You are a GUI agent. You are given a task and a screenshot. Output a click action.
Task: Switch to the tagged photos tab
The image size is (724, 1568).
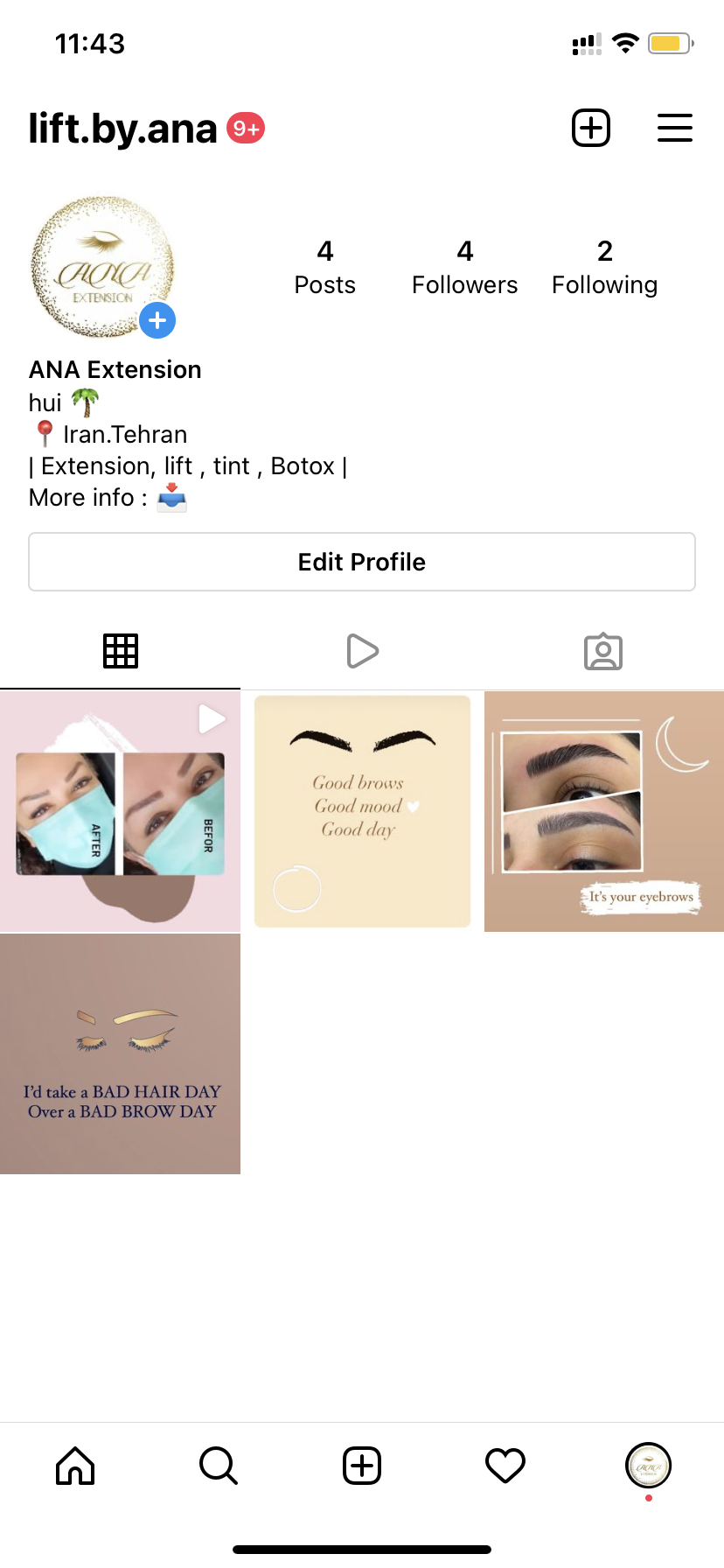coord(602,652)
